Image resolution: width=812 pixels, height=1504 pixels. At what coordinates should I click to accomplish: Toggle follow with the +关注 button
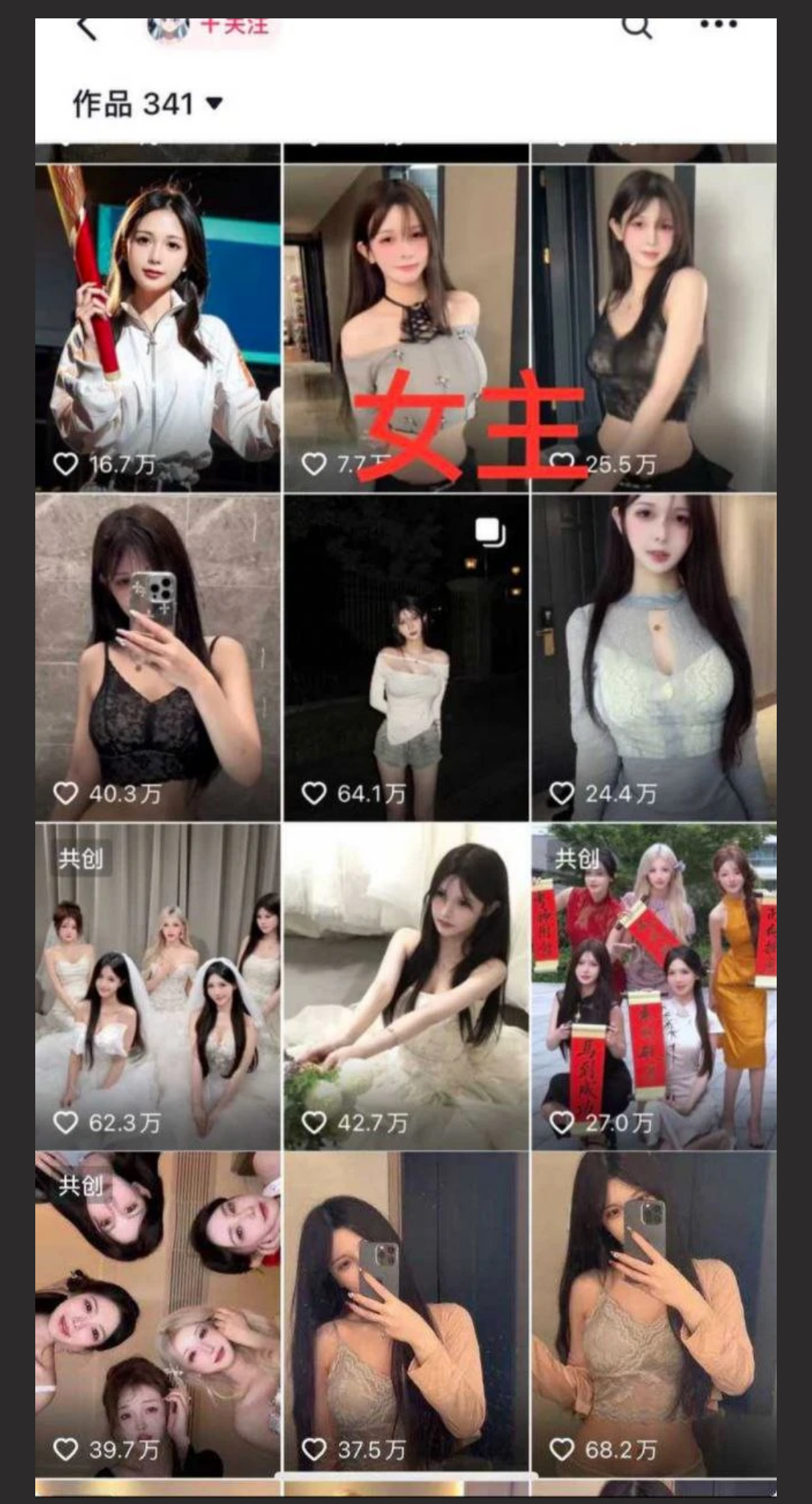(235, 26)
